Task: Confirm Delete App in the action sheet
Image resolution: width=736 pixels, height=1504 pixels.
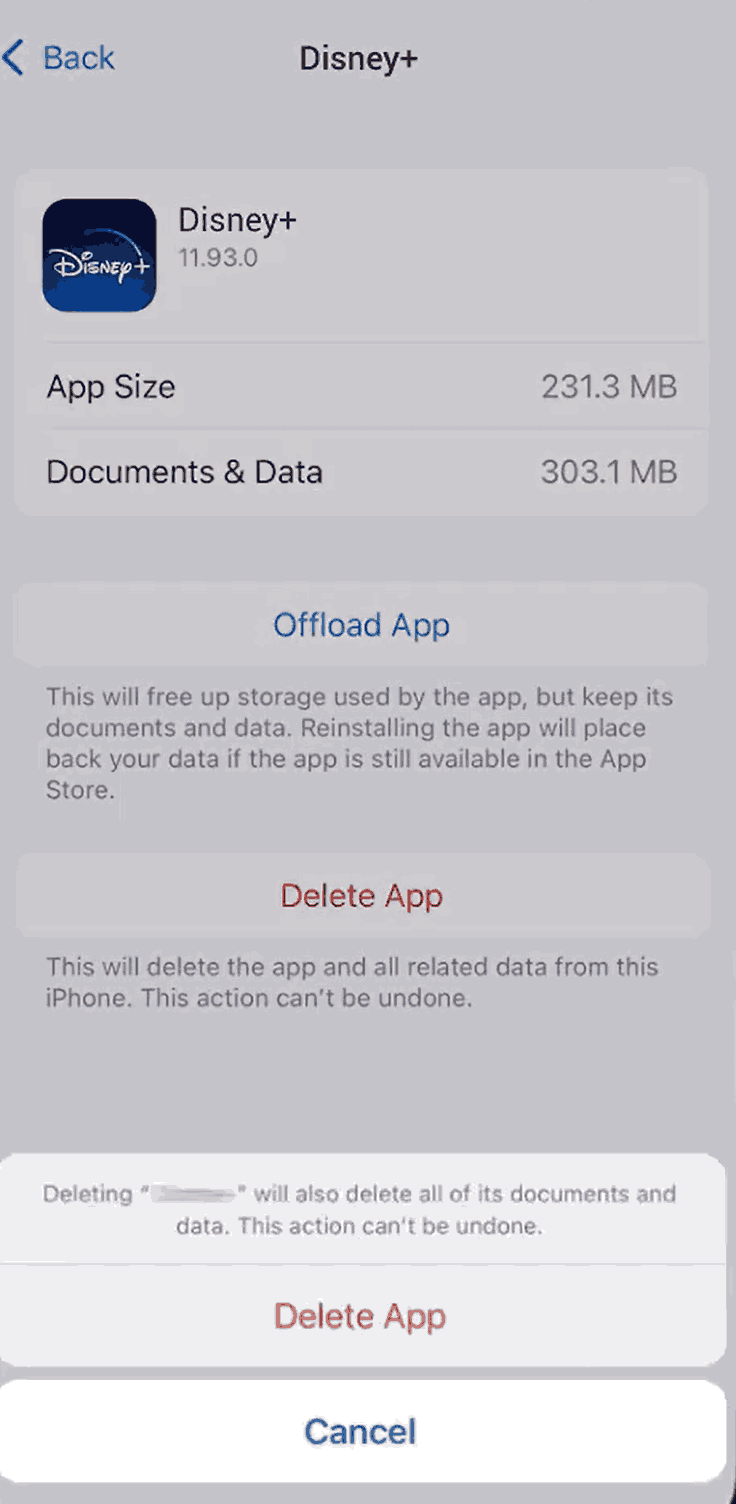Action: [x=360, y=1315]
